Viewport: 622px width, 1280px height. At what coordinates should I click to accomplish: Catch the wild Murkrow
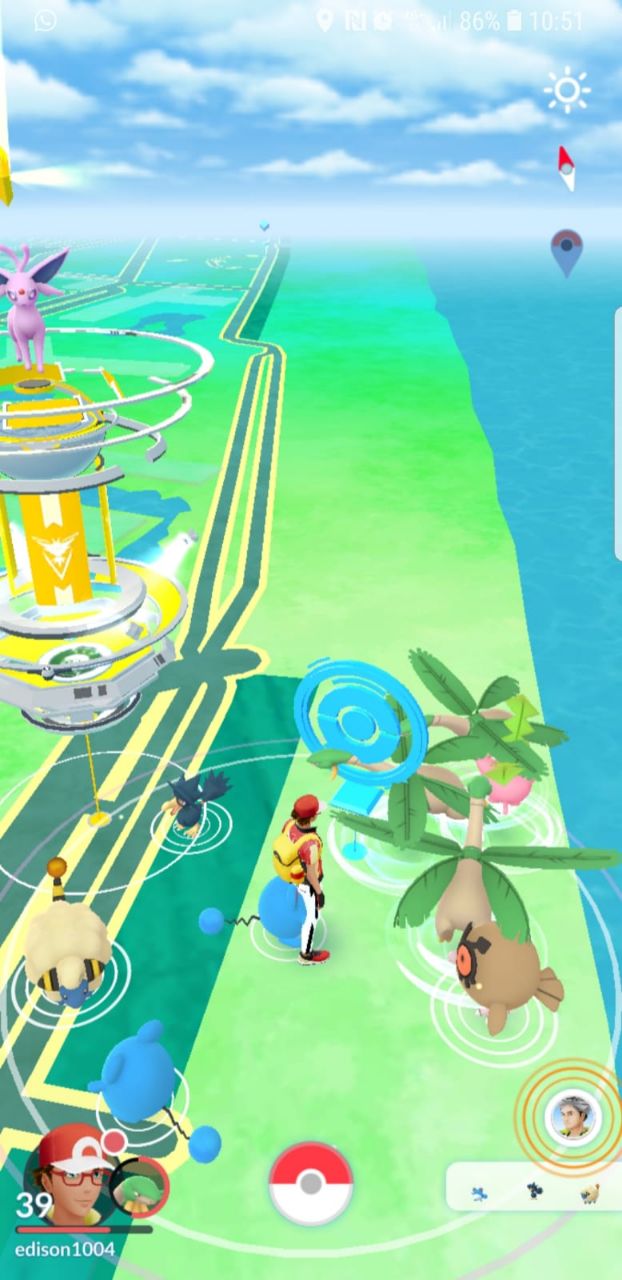[x=196, y=800]
